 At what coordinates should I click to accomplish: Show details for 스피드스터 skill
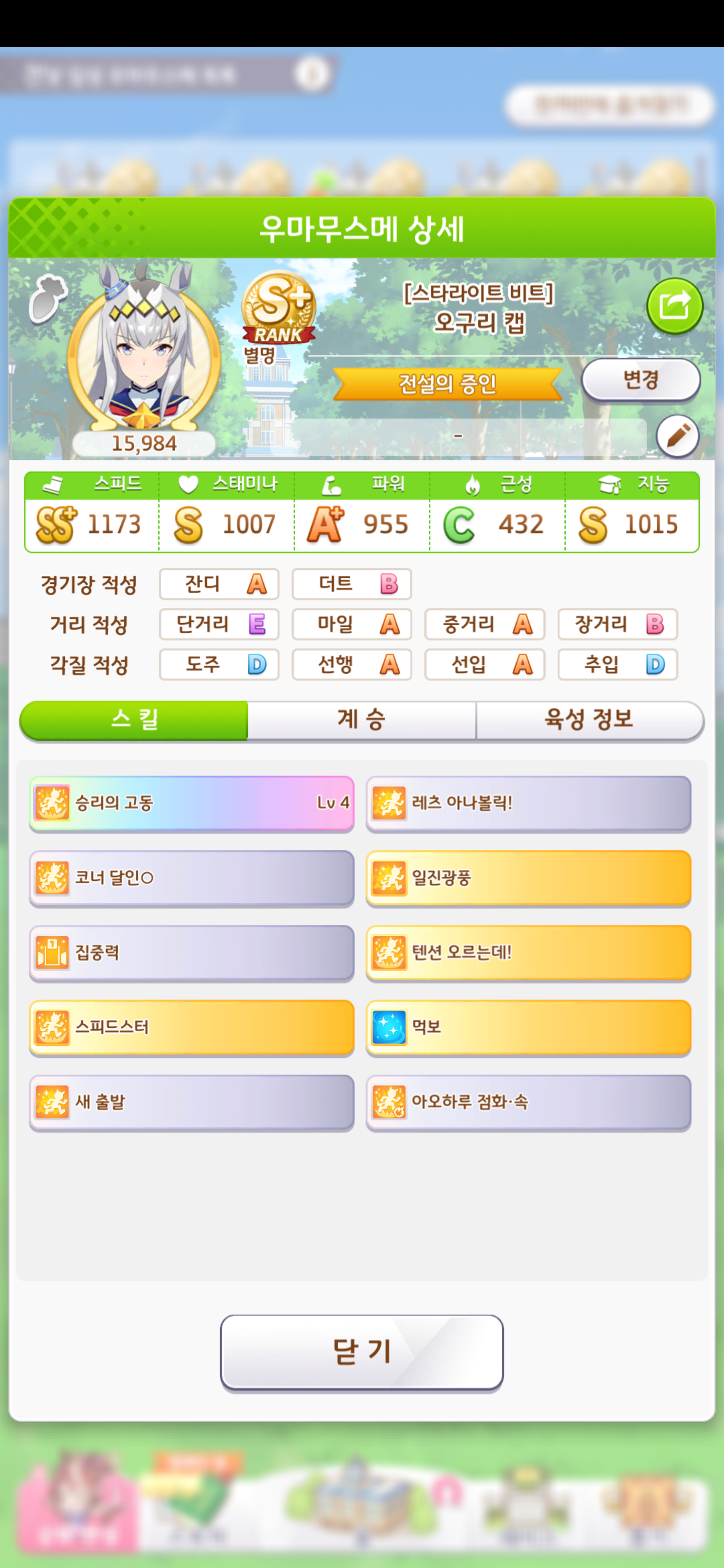[x=191, y=1027]
